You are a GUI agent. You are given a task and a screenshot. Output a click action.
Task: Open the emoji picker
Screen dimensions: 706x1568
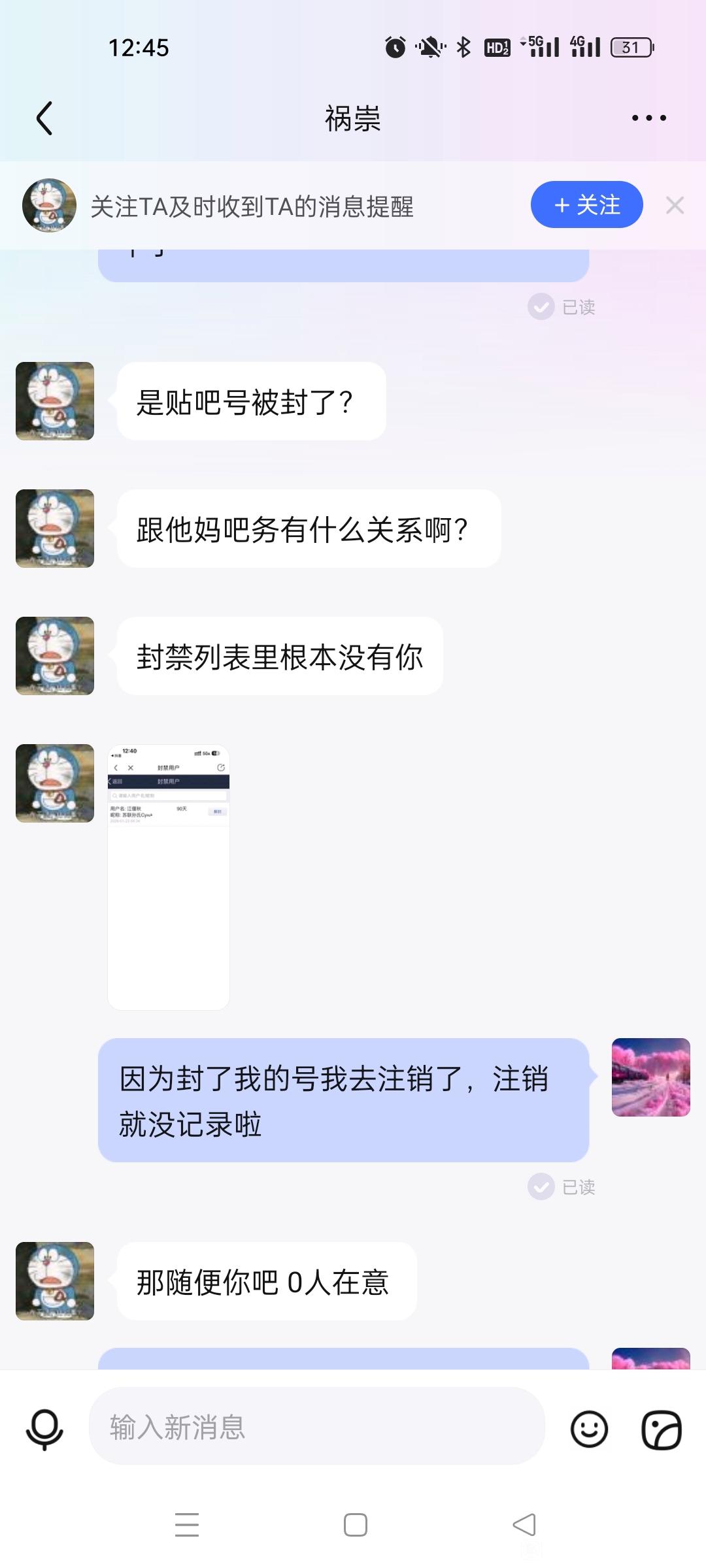589,1429
